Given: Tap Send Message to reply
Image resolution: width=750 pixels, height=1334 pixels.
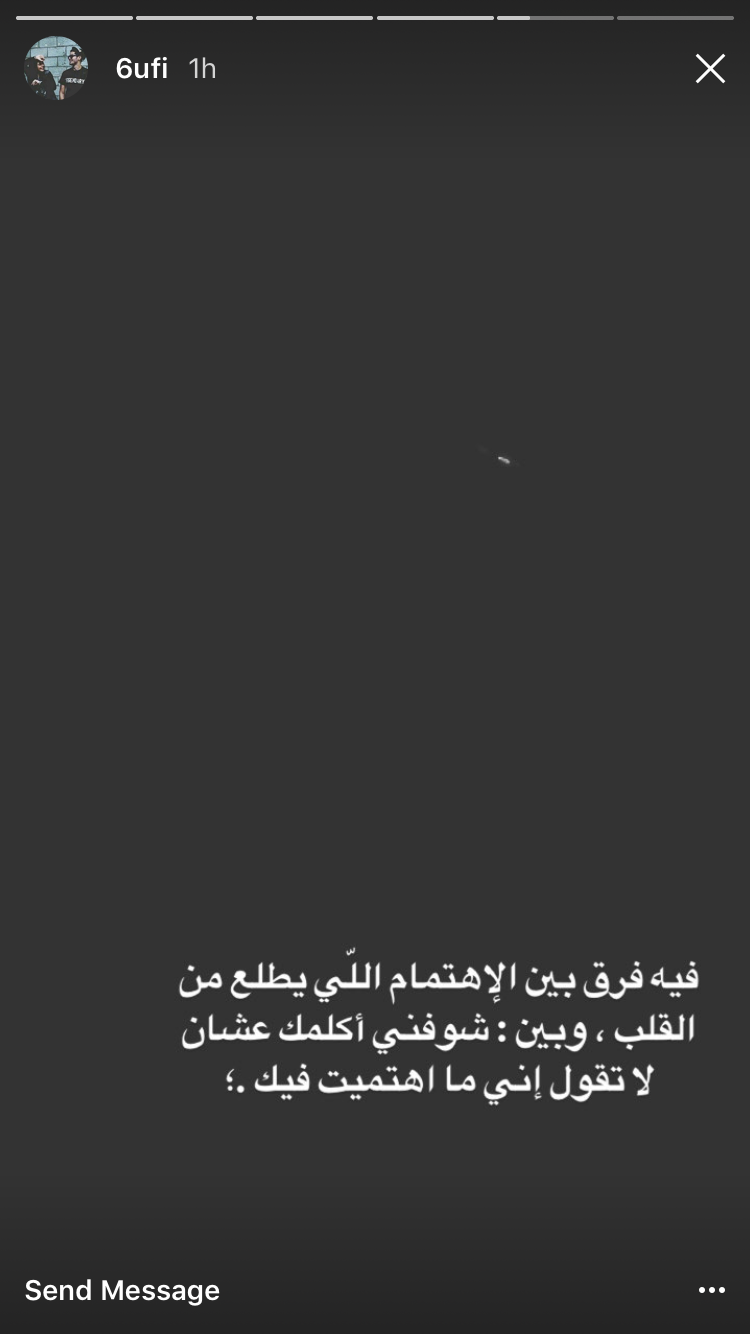Looking at the screenshot, I should pyautogui.click(x=122, y=1290).
